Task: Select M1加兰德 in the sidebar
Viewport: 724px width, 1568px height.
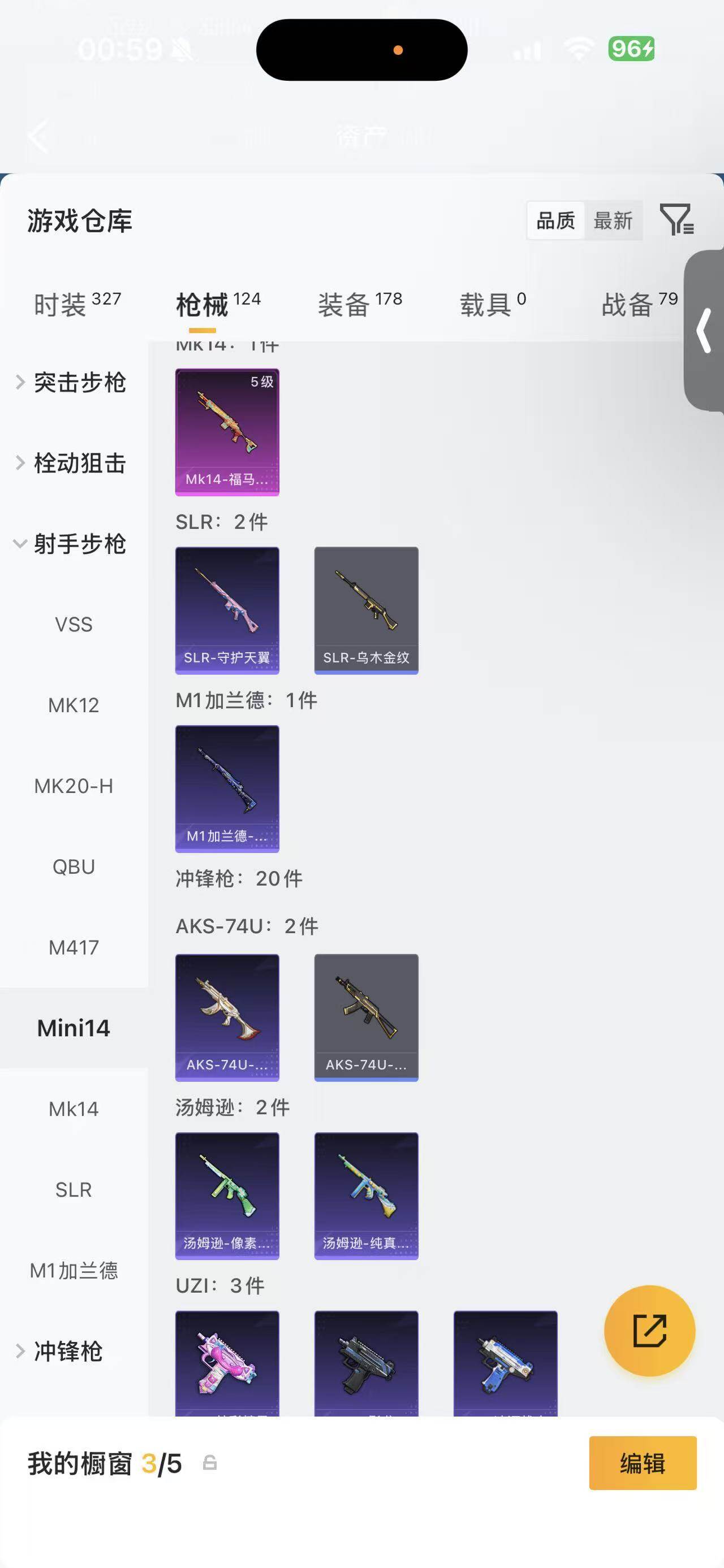Action: point(74,1270)
